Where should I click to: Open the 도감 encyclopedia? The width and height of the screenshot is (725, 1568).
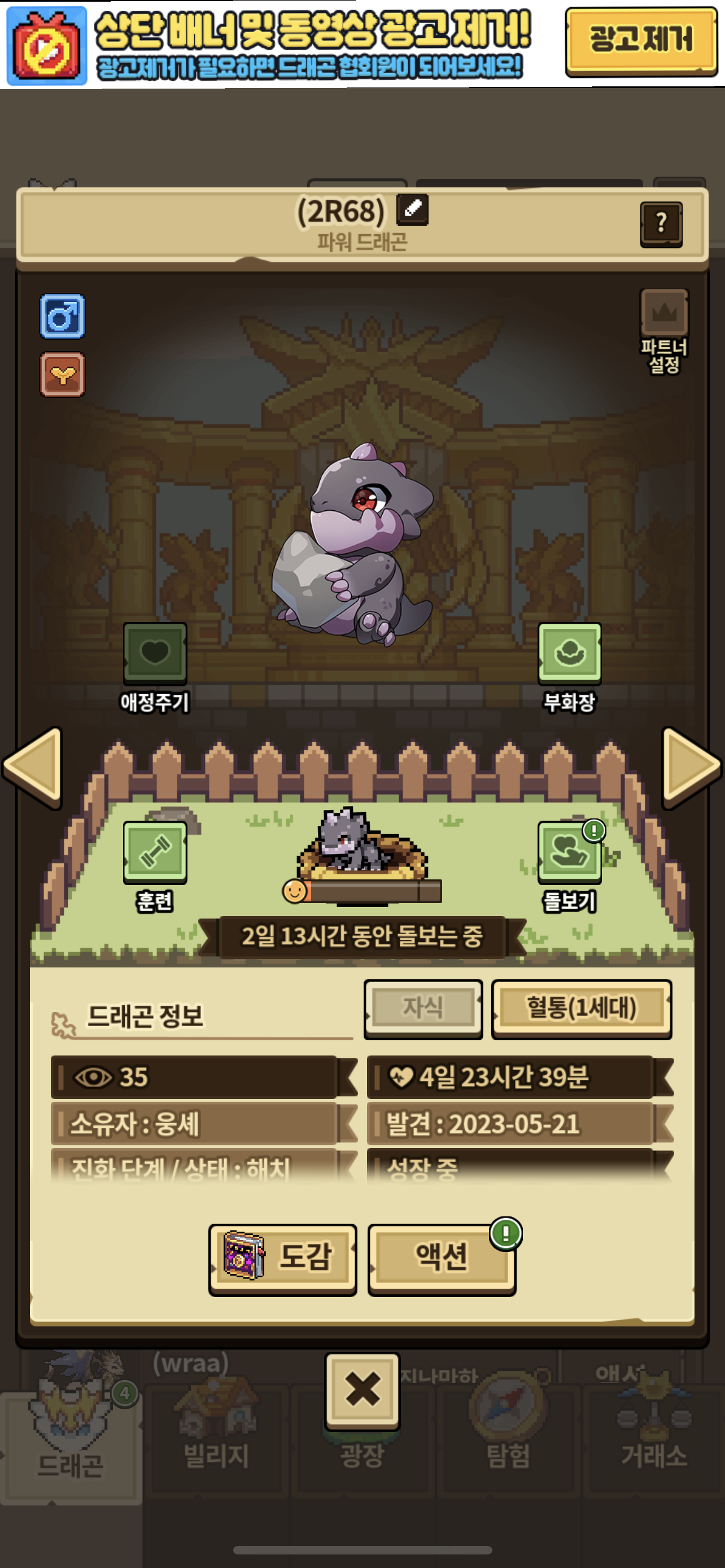click(282, 1258)
